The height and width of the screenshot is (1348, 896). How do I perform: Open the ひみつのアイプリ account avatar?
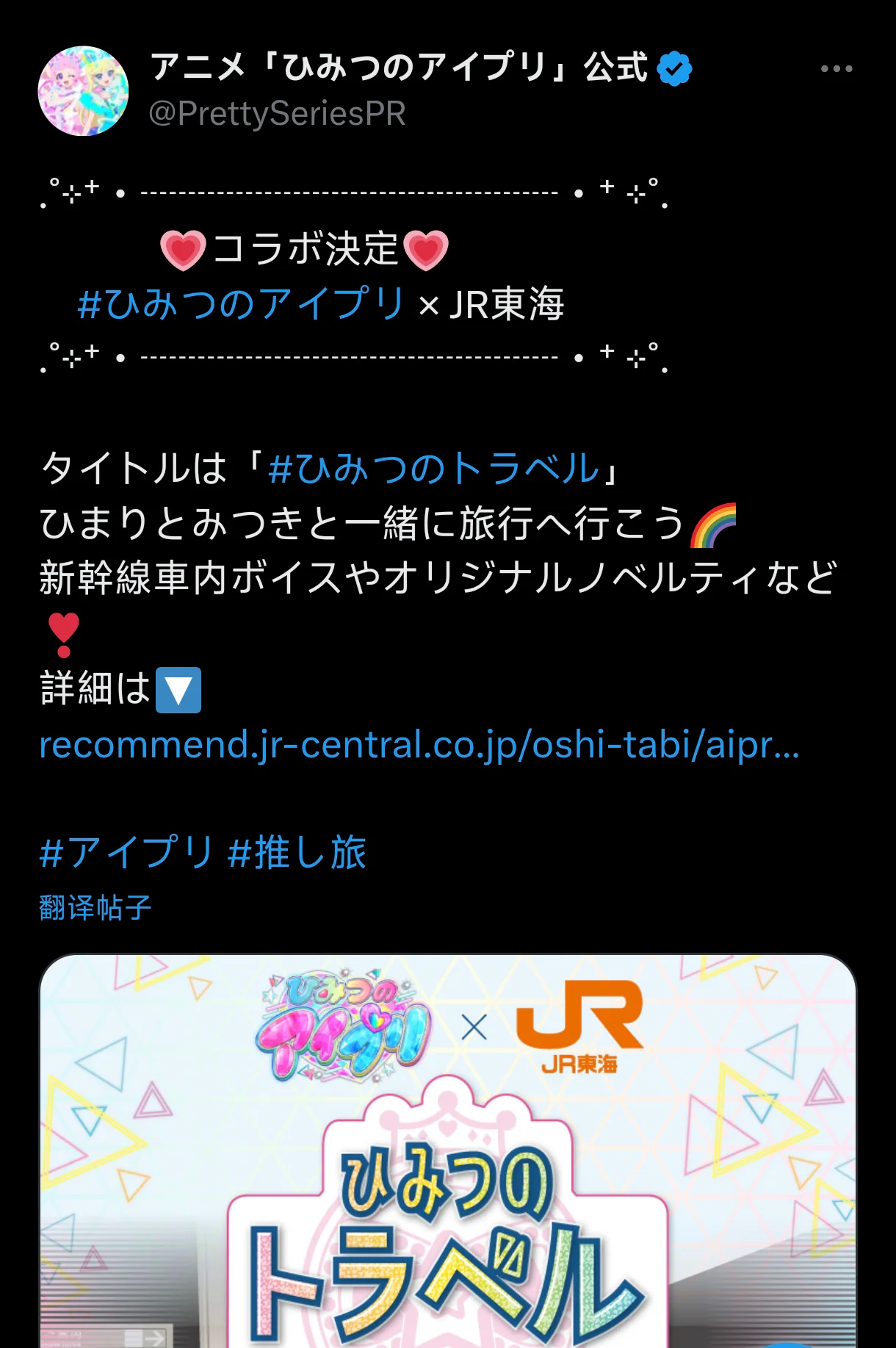[83, 91]
